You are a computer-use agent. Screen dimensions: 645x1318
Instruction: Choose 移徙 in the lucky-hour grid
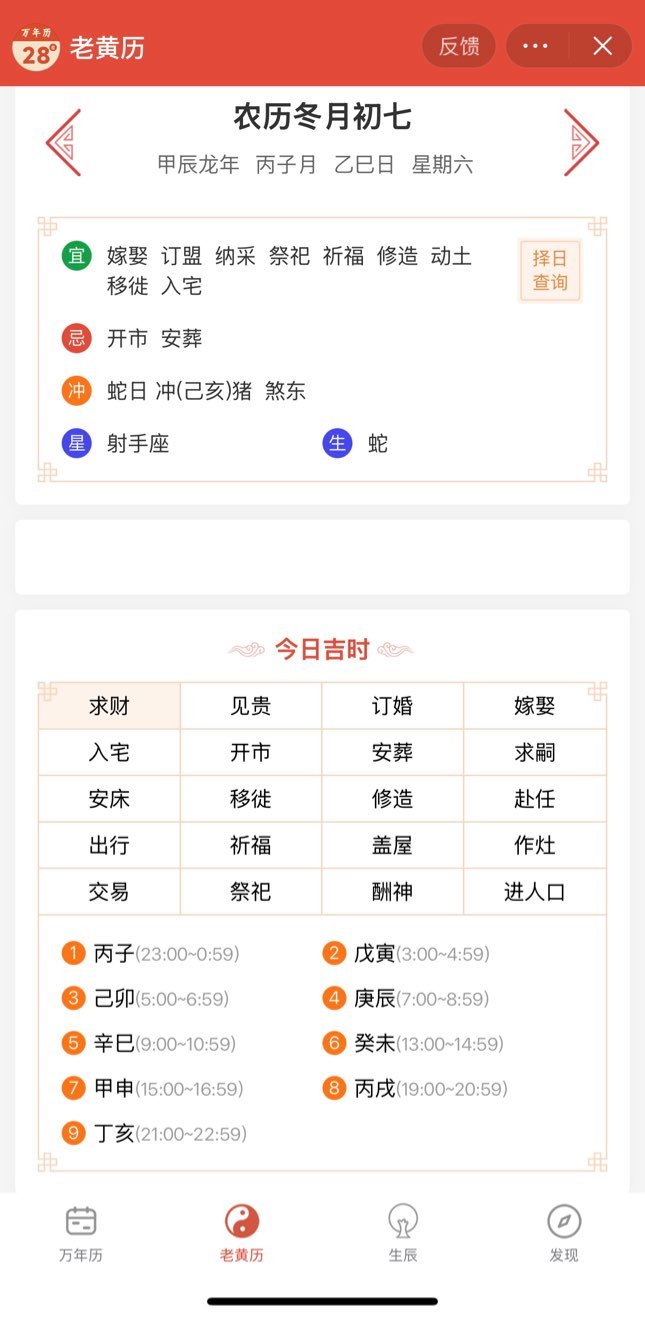[251, 799]
